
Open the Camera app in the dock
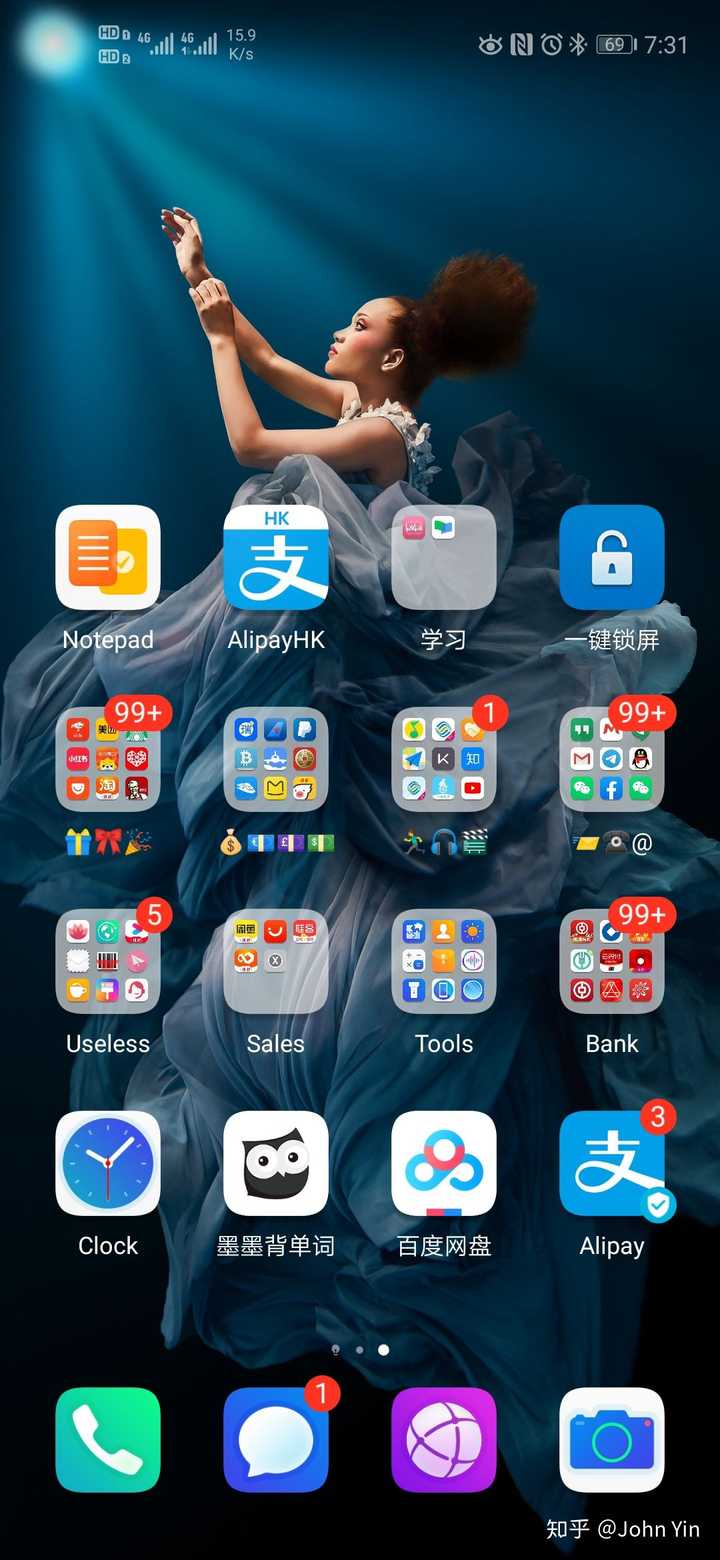tap(612, 1440)
